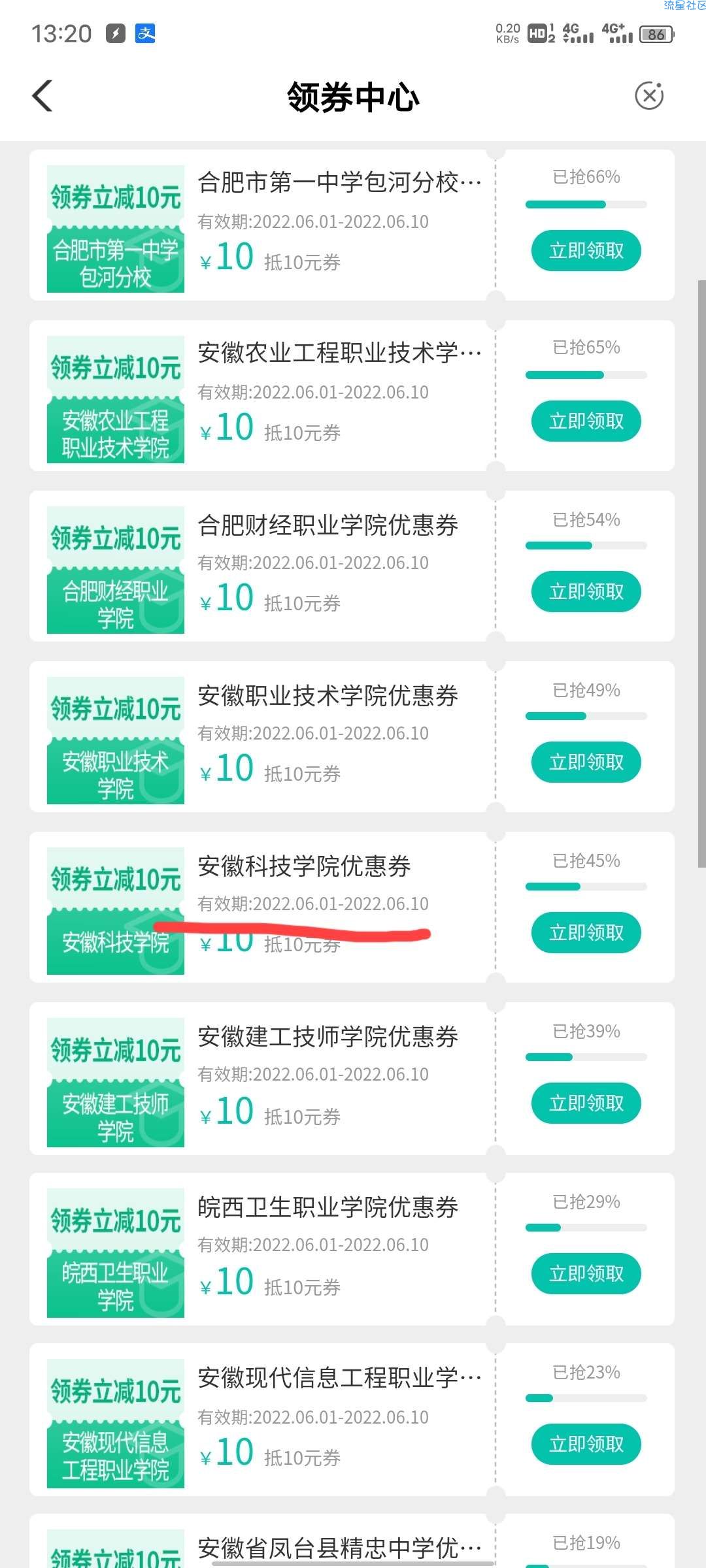Close the mini program with the X icon

pyautogui.click(x=649, y=96)
